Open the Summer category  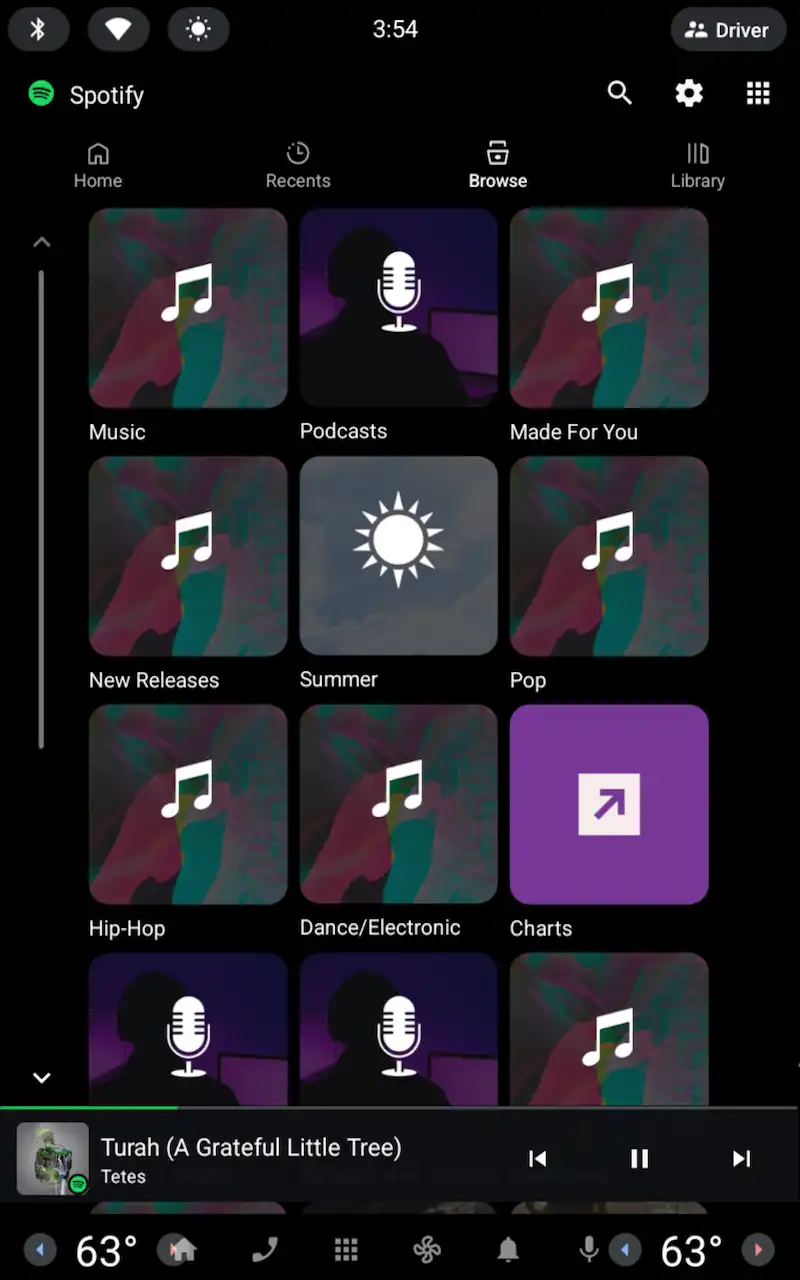coord(399,574)
